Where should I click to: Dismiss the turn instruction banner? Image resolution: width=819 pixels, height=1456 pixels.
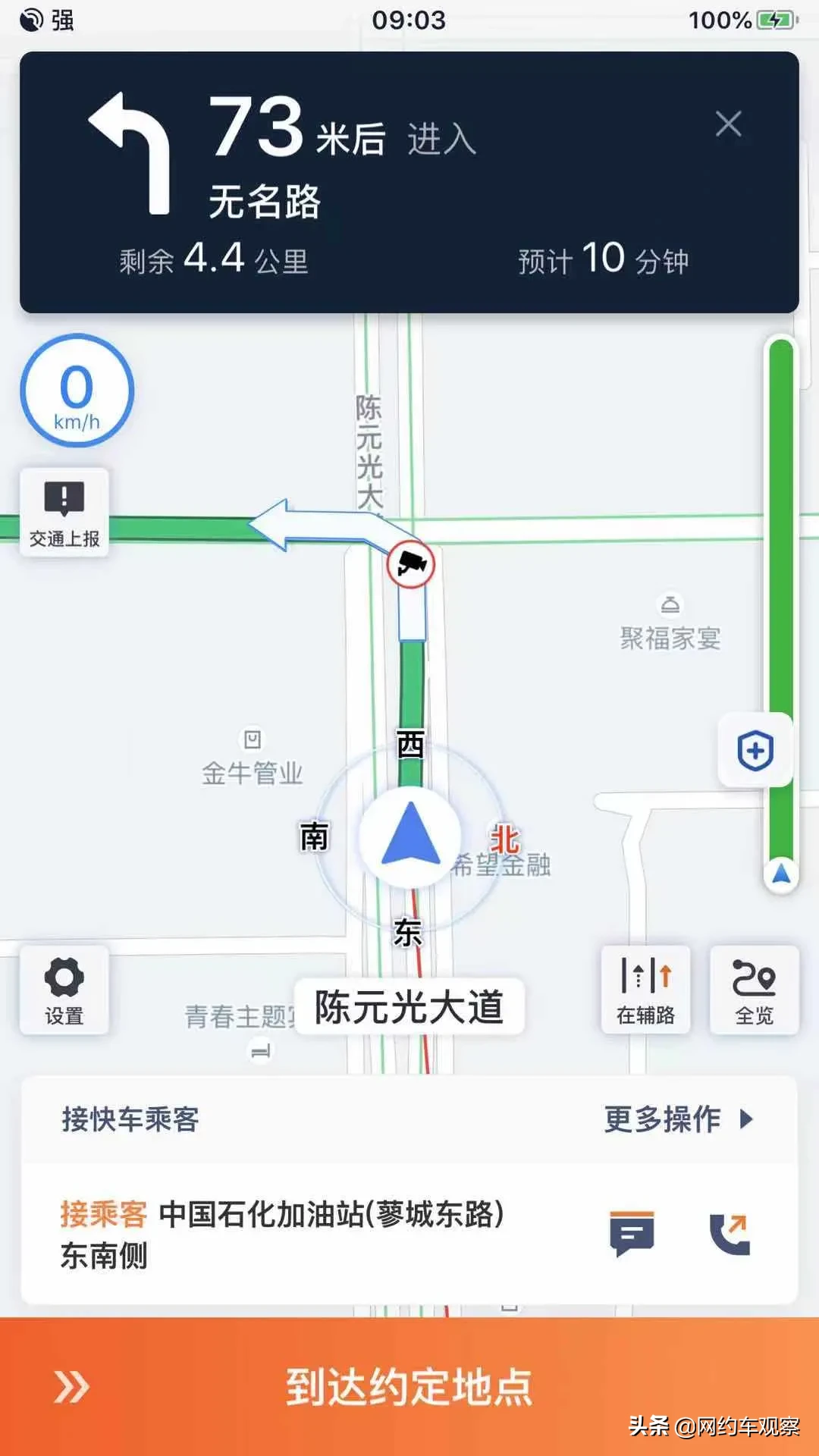click(730, 124)
